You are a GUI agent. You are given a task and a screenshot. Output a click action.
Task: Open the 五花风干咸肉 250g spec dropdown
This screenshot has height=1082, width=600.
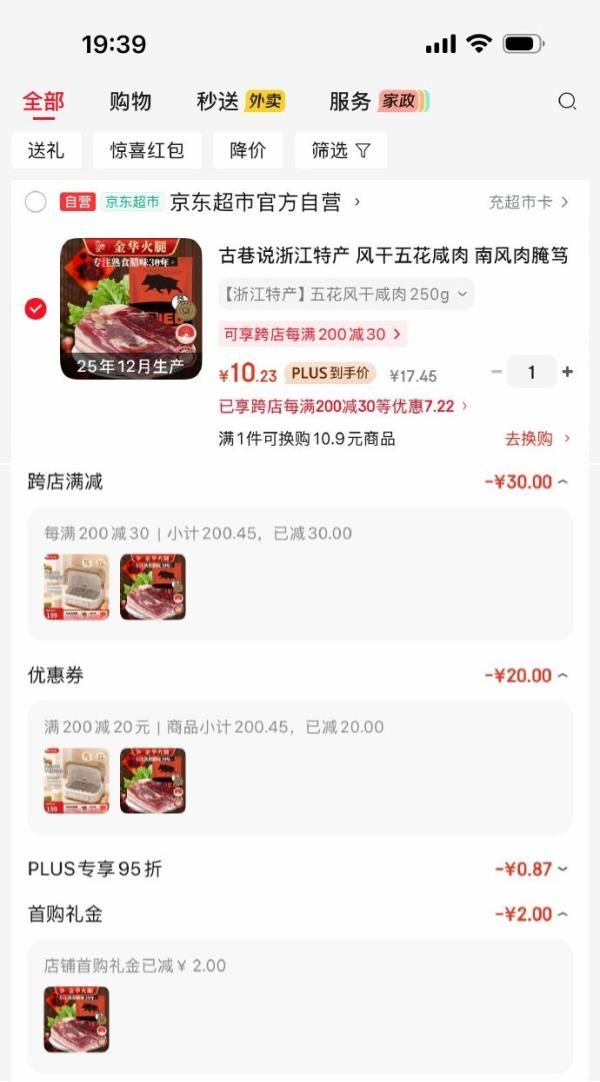coord(346,294)
